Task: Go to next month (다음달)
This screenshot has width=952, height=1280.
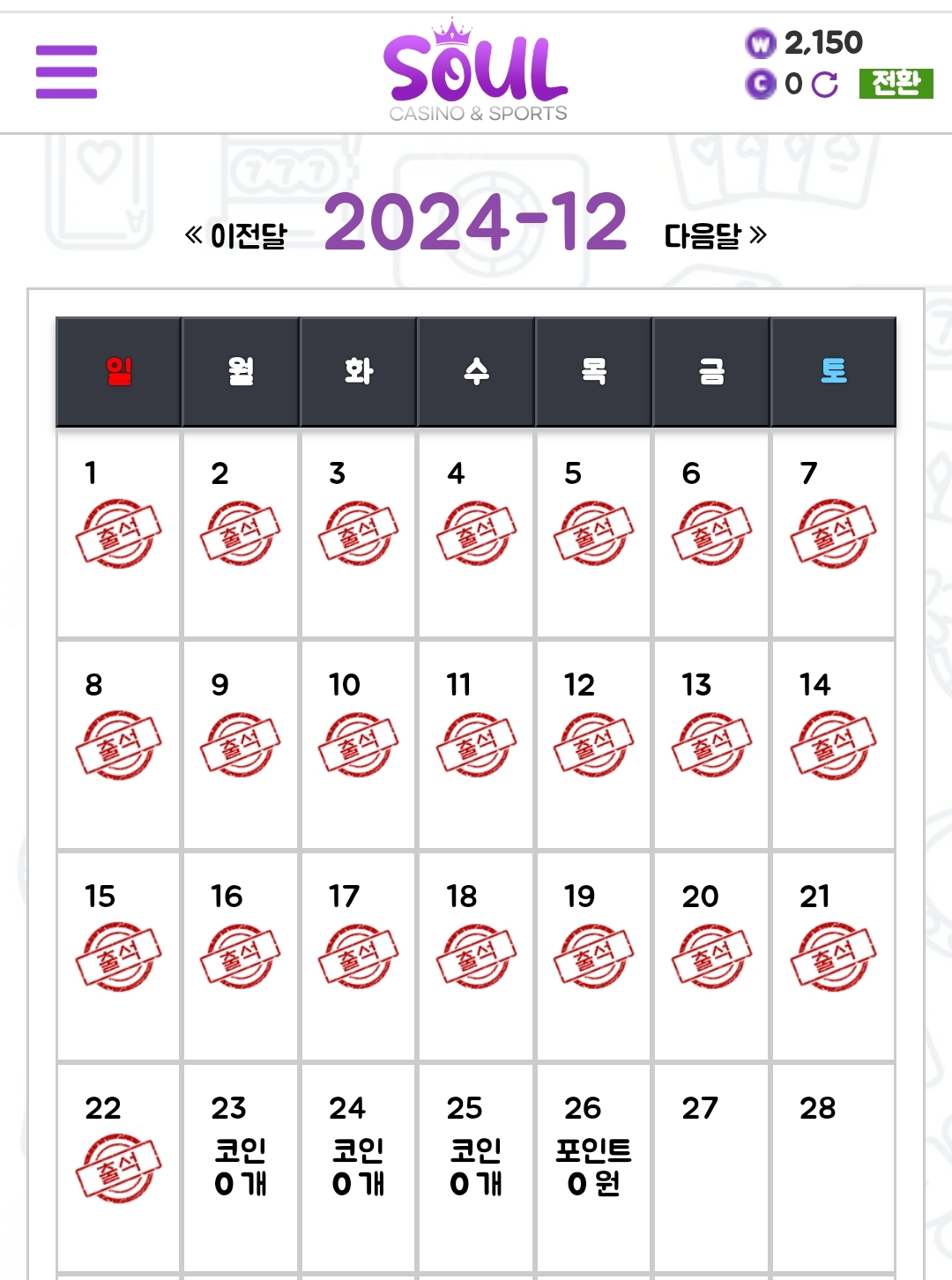Action: click(x=715, y=235)
